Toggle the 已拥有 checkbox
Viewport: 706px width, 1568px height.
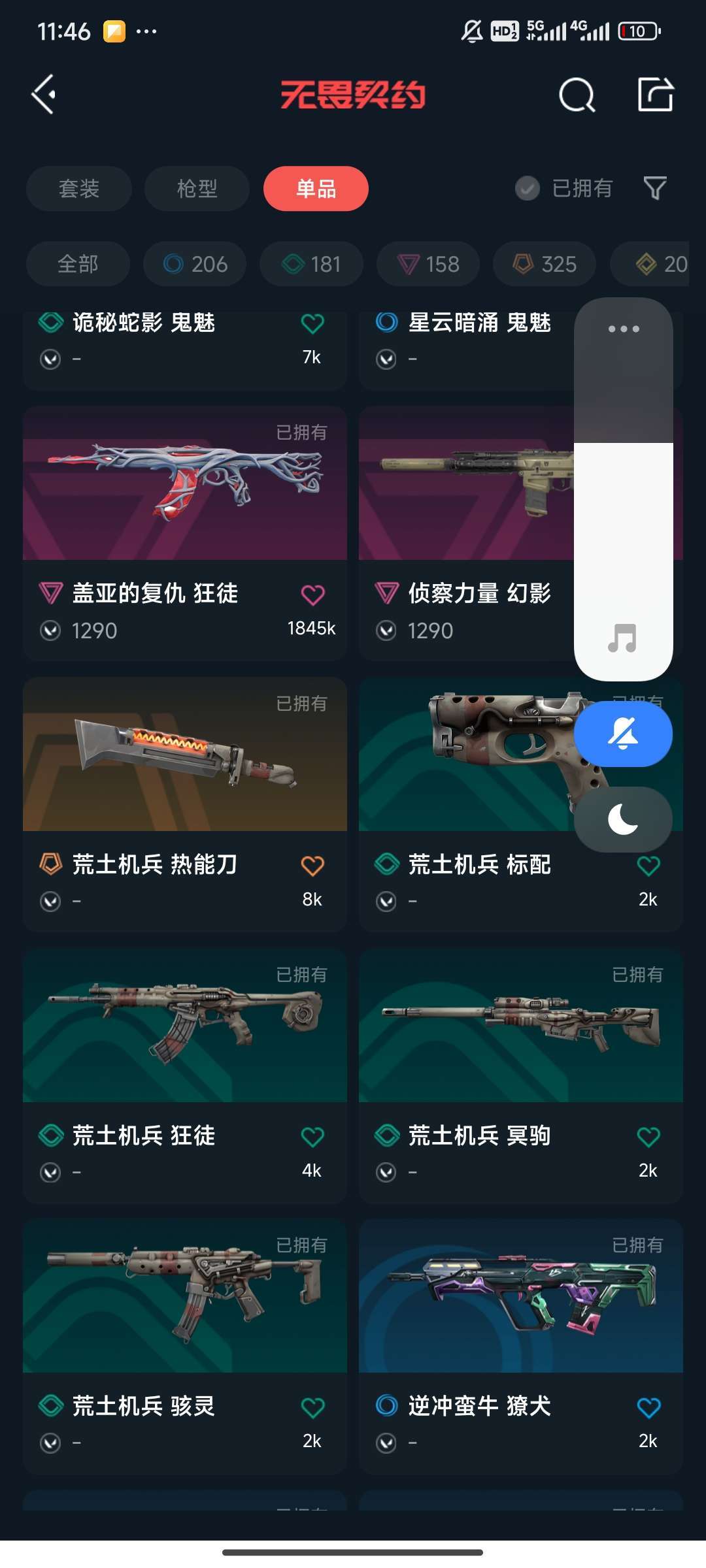[528, 188]
